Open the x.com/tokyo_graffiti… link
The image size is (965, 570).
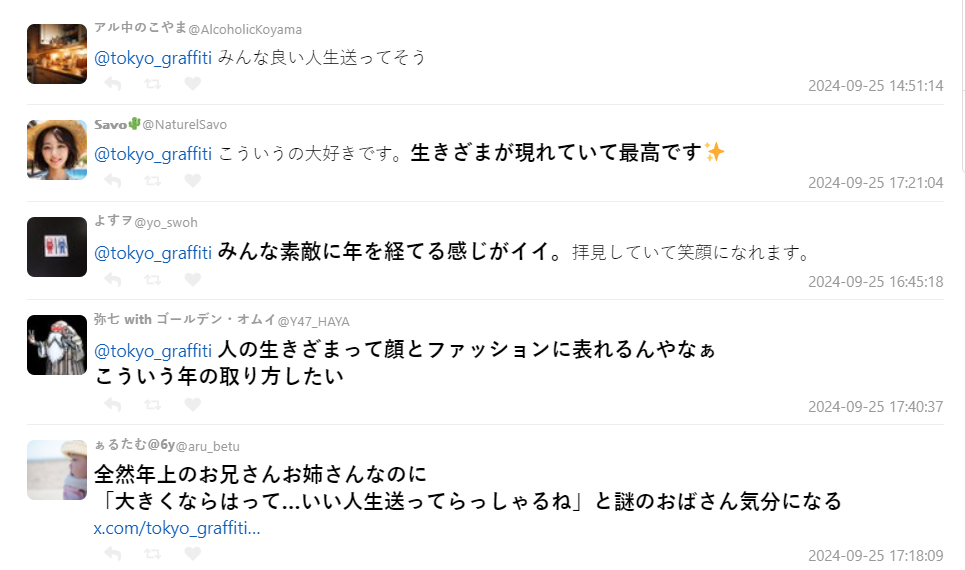pyautogui.click(x=177, y=528)
